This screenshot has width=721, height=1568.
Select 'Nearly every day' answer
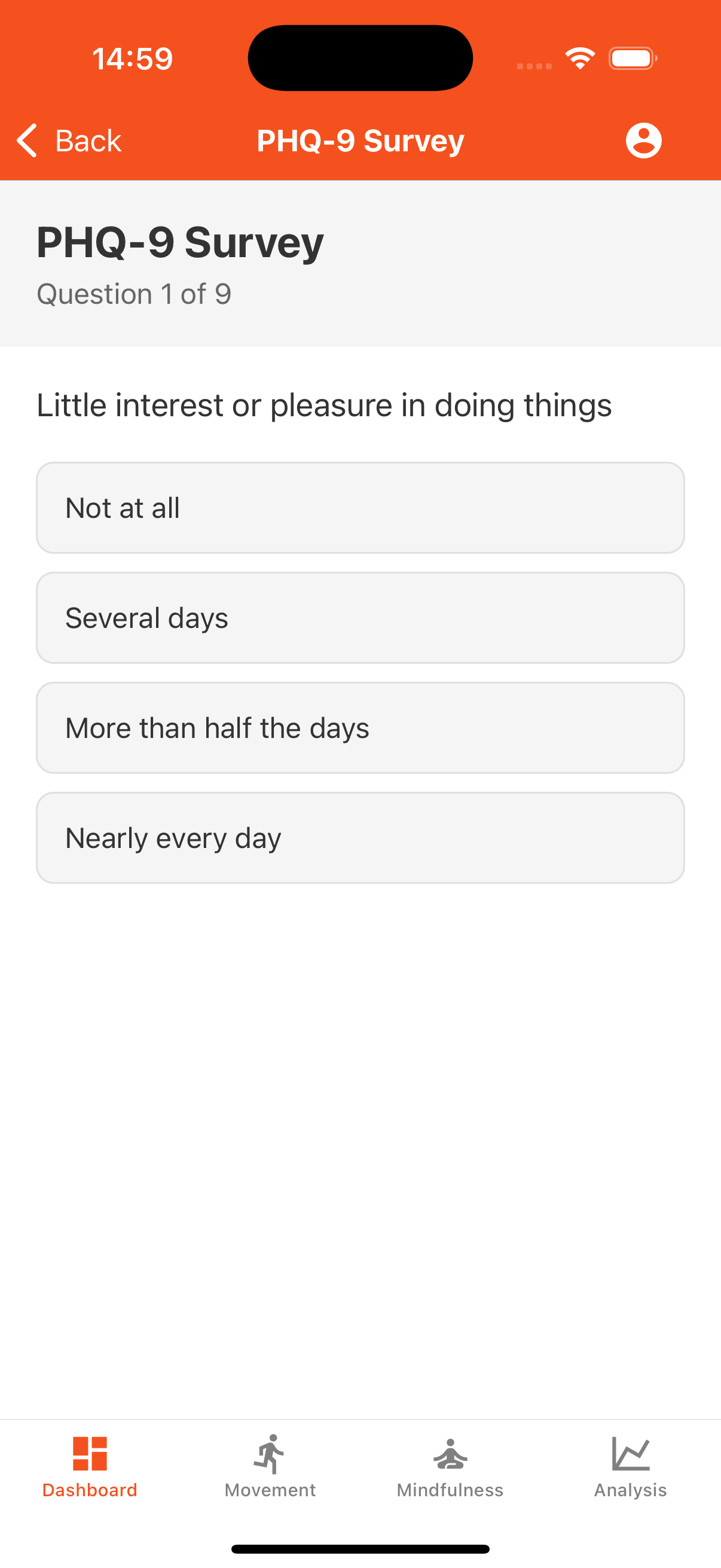(361, 838)
